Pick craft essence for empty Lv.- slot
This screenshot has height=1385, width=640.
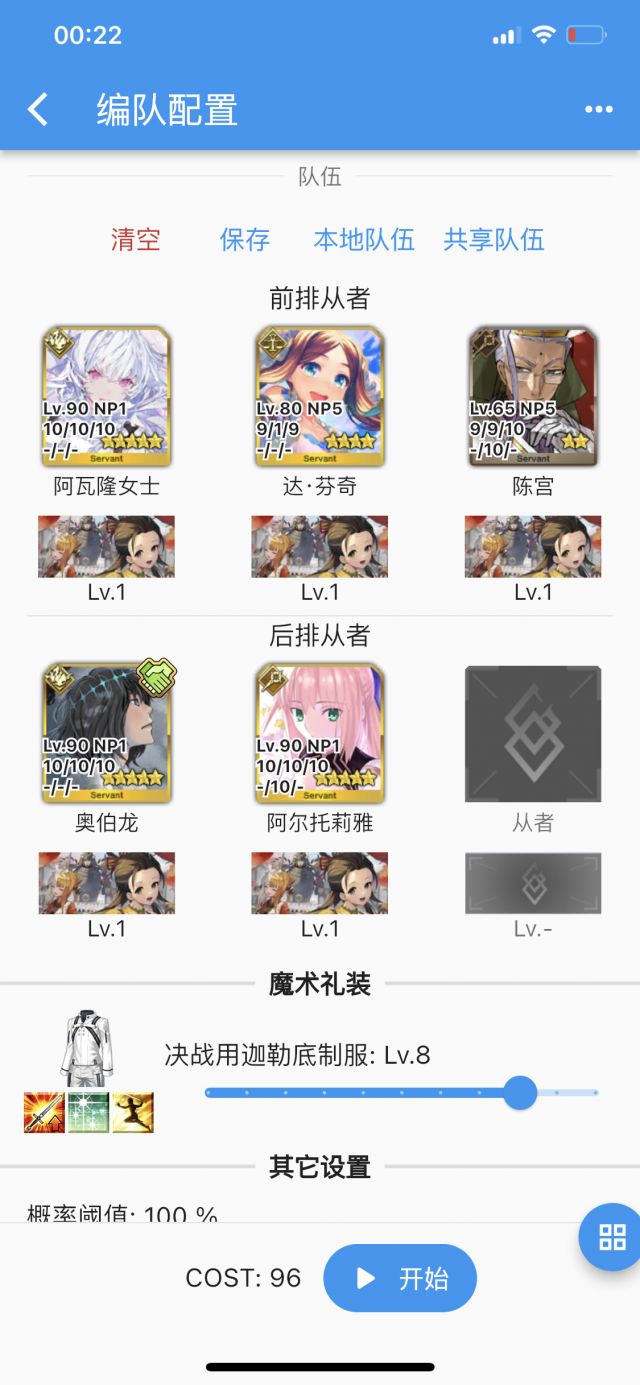(x=533, y=883)
